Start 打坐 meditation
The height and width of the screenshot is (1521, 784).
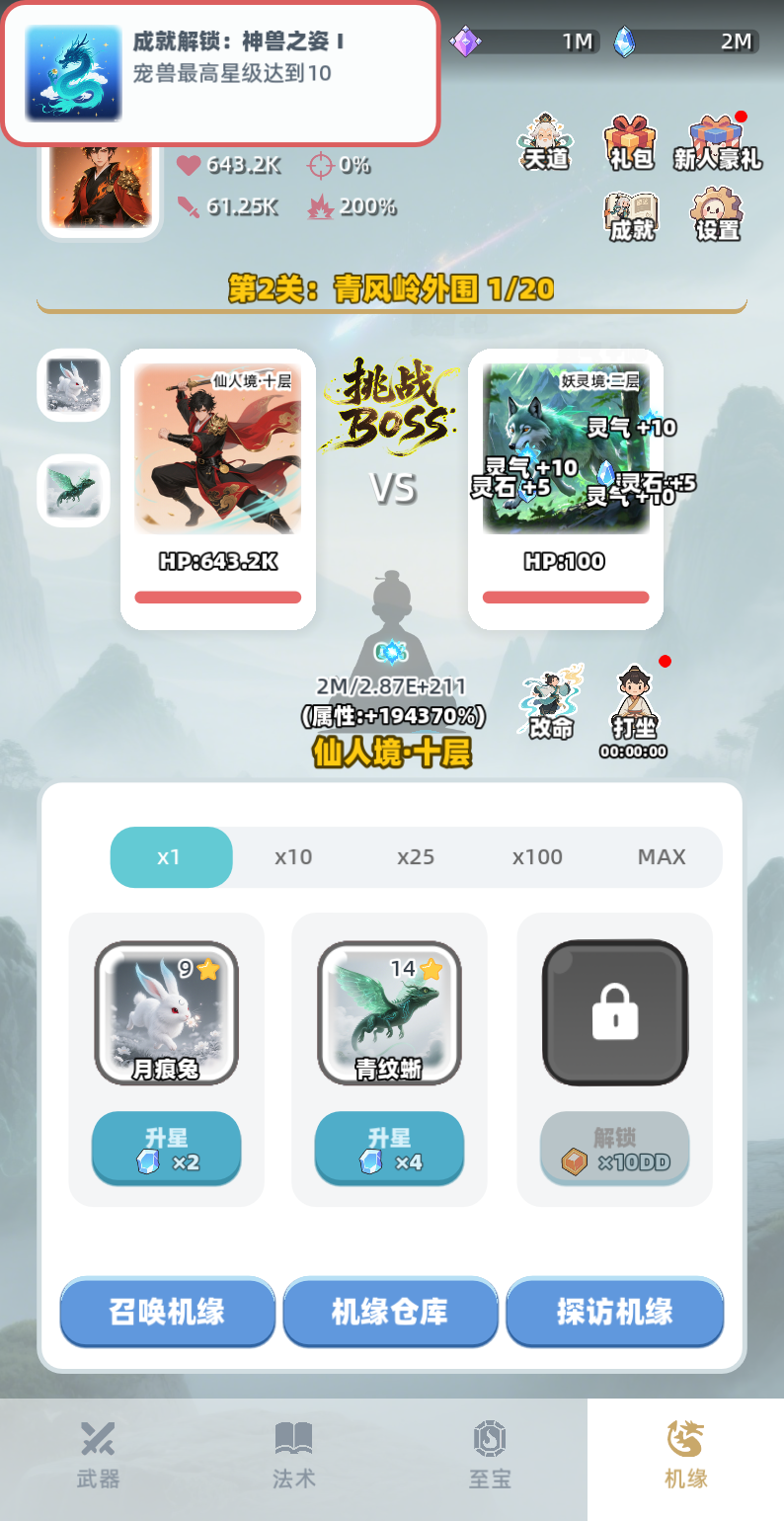633,703
